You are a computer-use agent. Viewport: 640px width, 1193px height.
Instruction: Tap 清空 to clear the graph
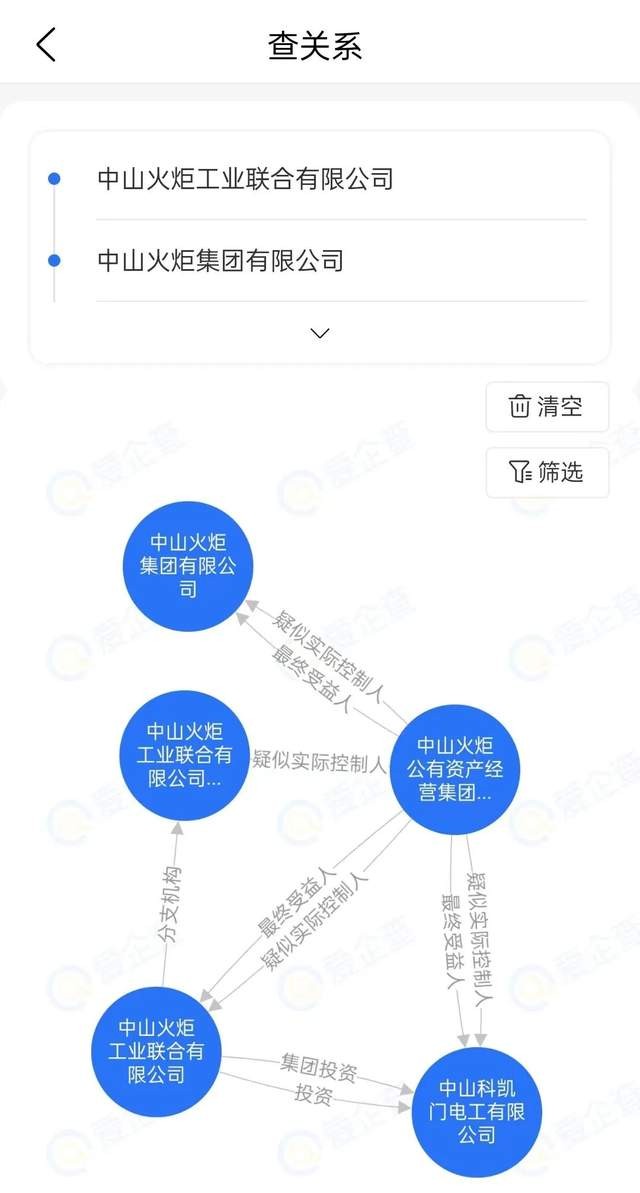547,406
